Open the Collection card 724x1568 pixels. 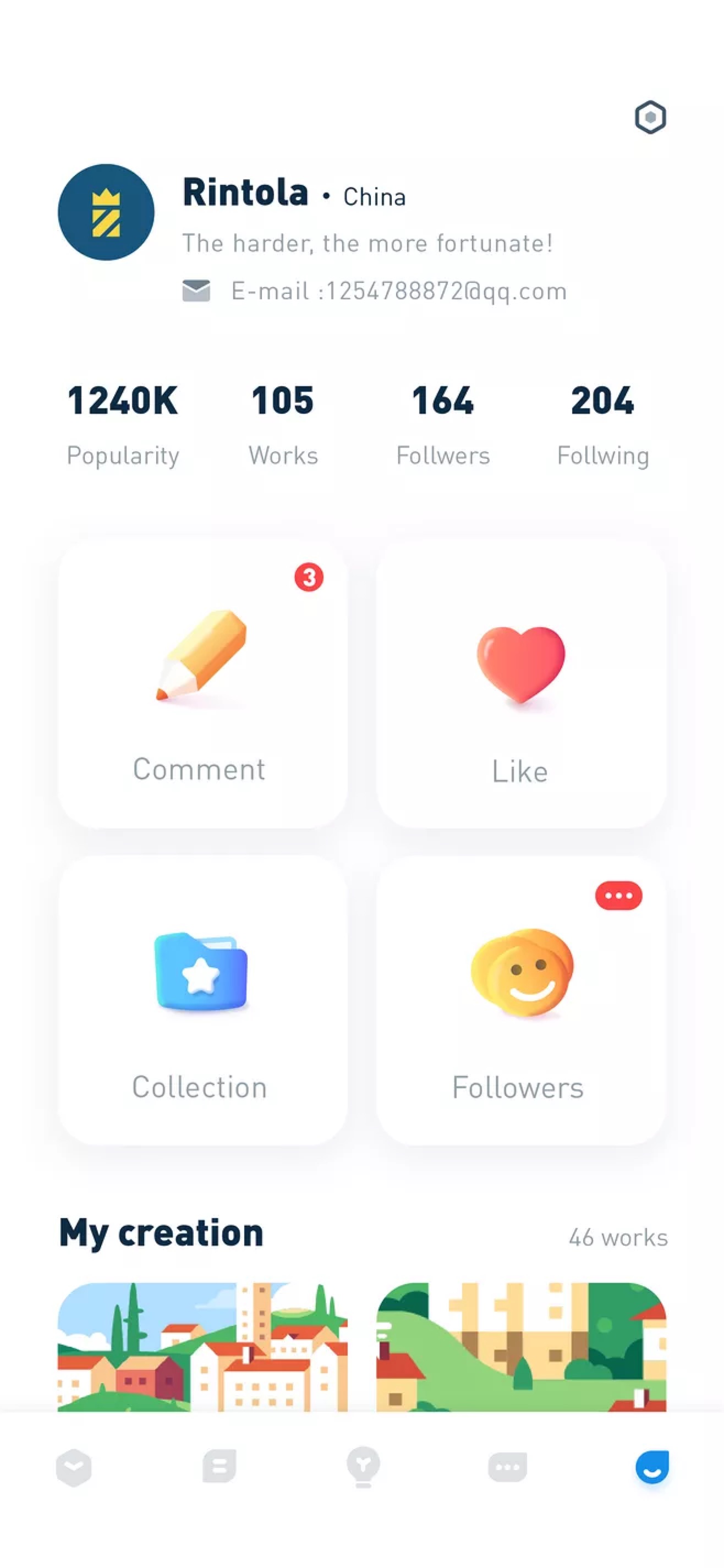[x=202, y=1001]
